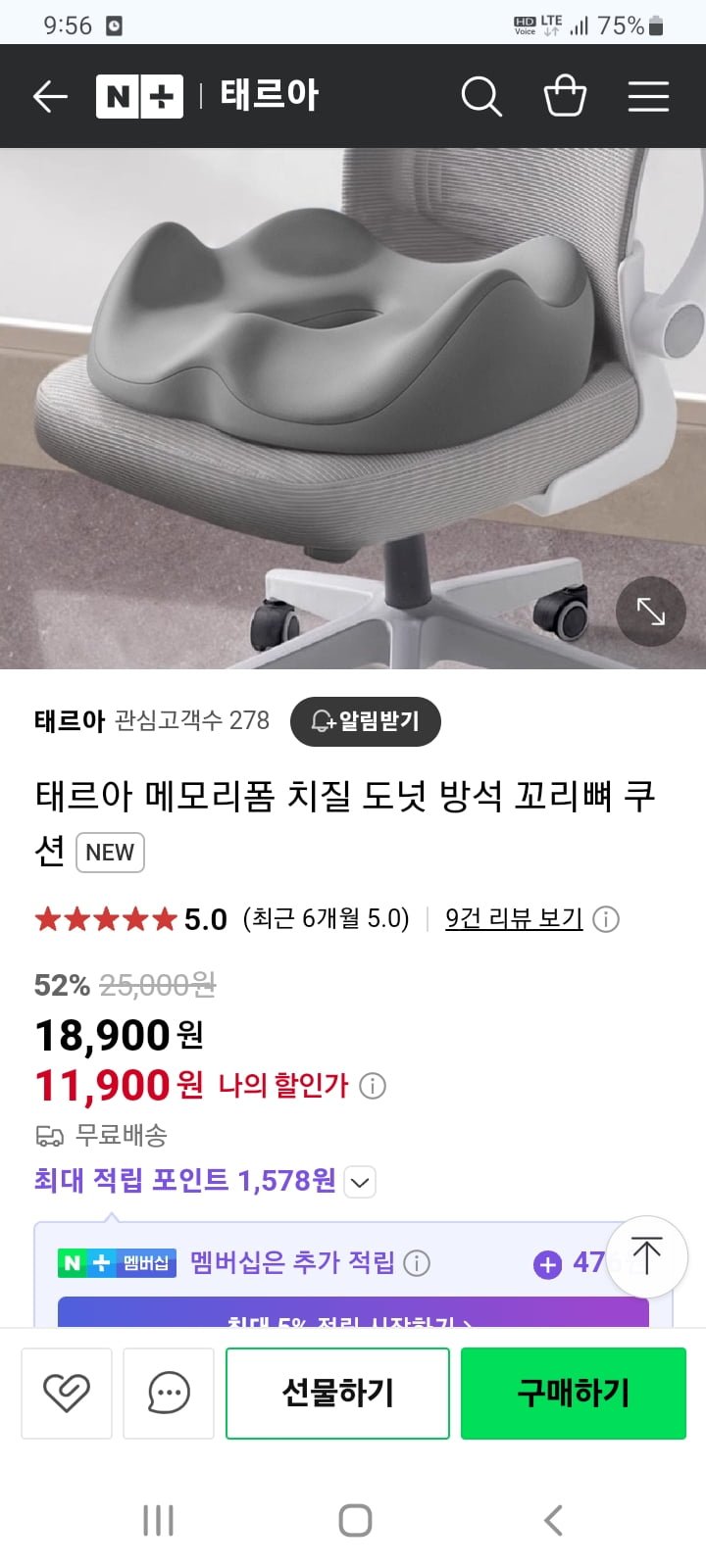
Task: Tap 선물하기 to gift this cushion
Action: (x=337, y=1393)
